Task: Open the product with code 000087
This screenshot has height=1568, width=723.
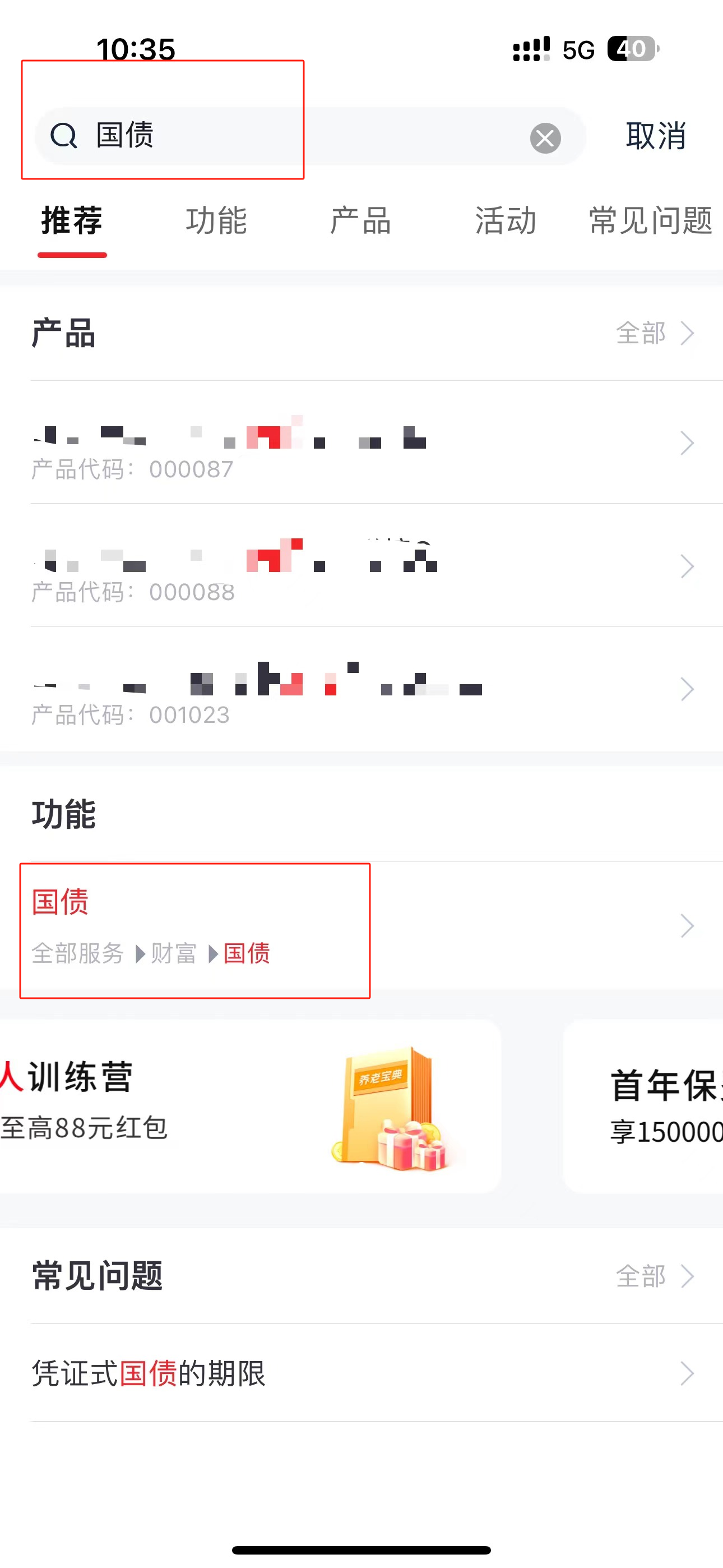Action: [361, 443]
